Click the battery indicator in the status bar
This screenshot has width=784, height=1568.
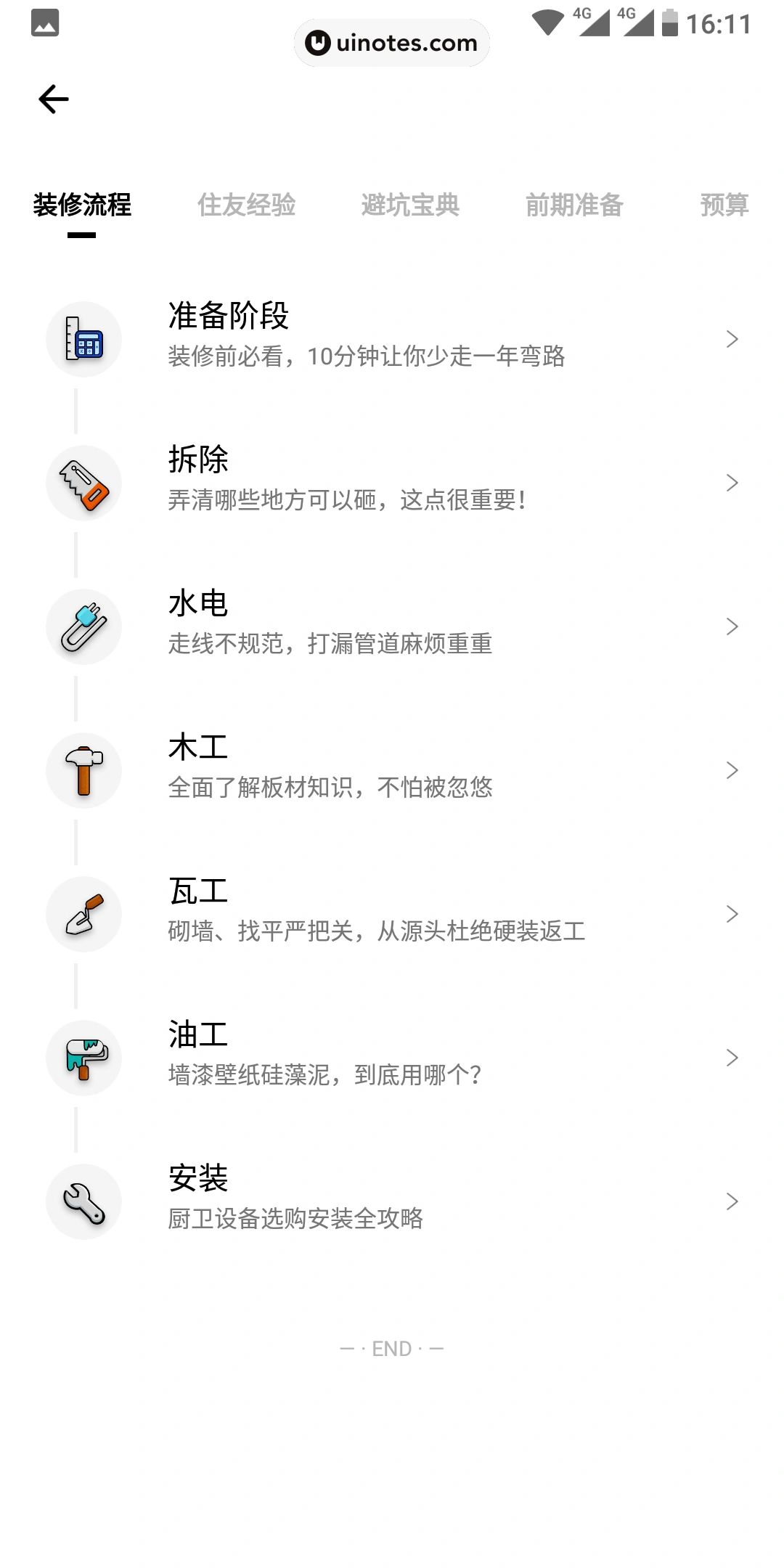[669, 24]
